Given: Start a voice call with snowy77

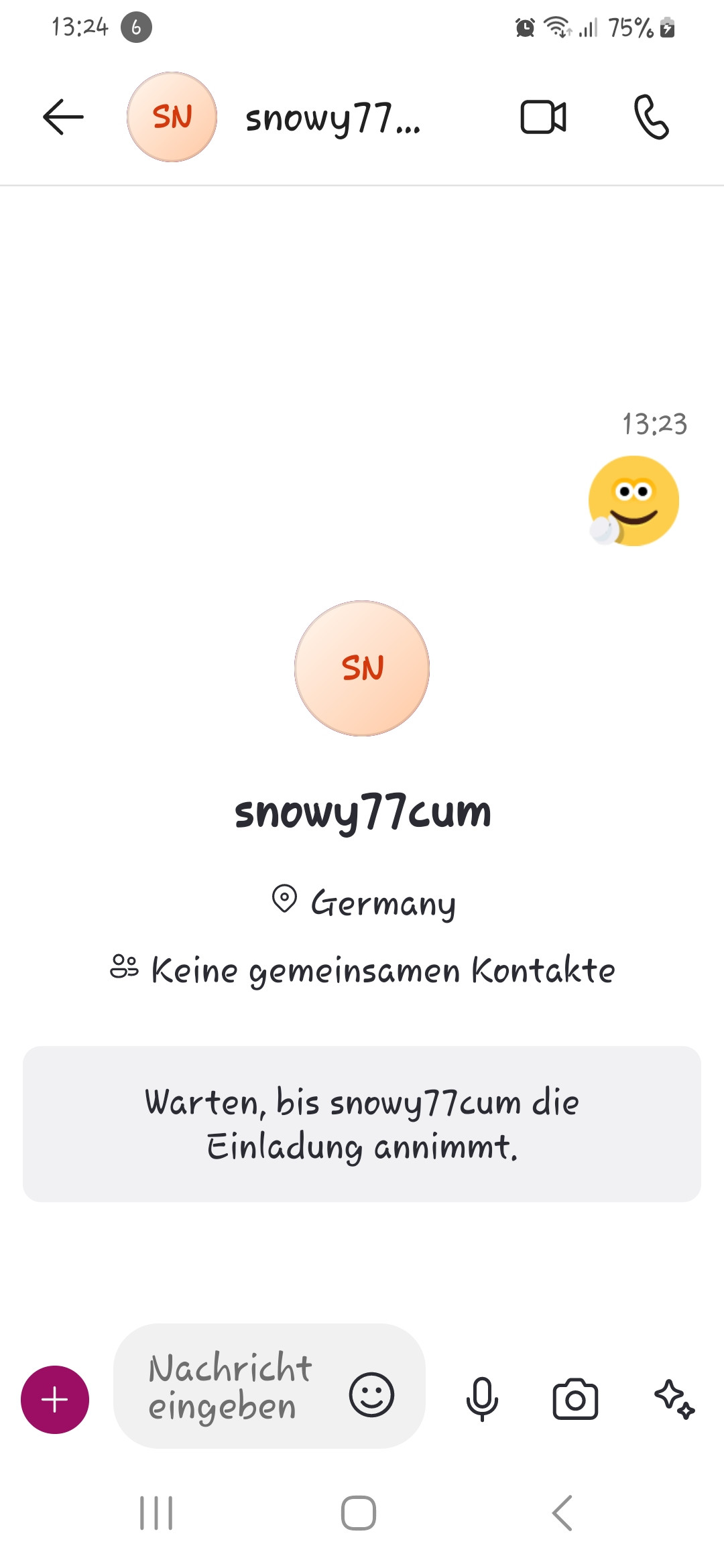Looking at the screenshot, I should pyautogui.click(x=651, y=117).
